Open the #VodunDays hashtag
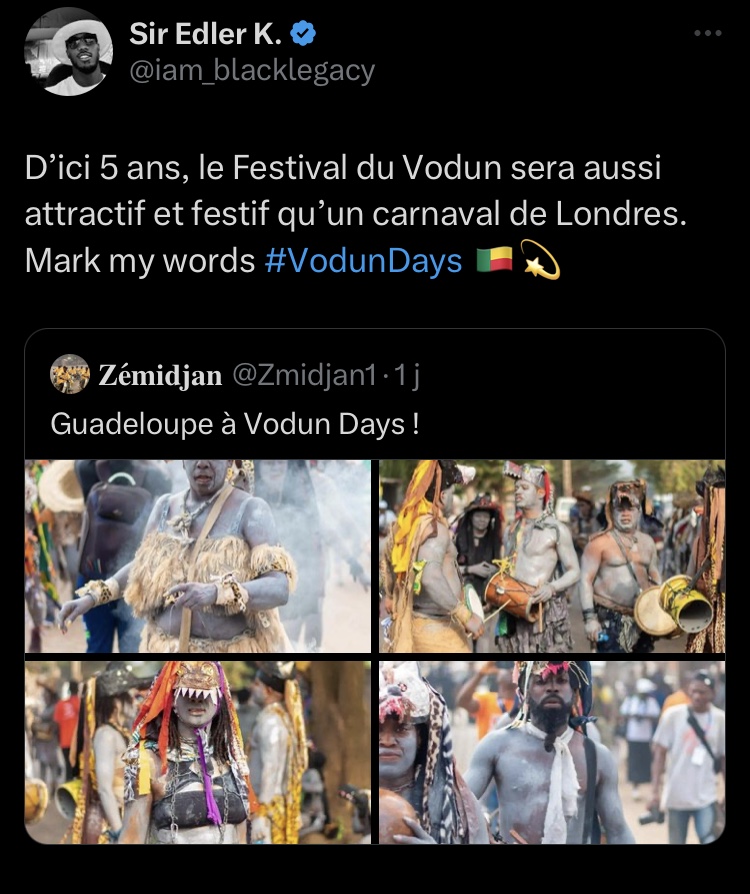Viewport: 750px width, 894px height. click(x=364, y=261)
